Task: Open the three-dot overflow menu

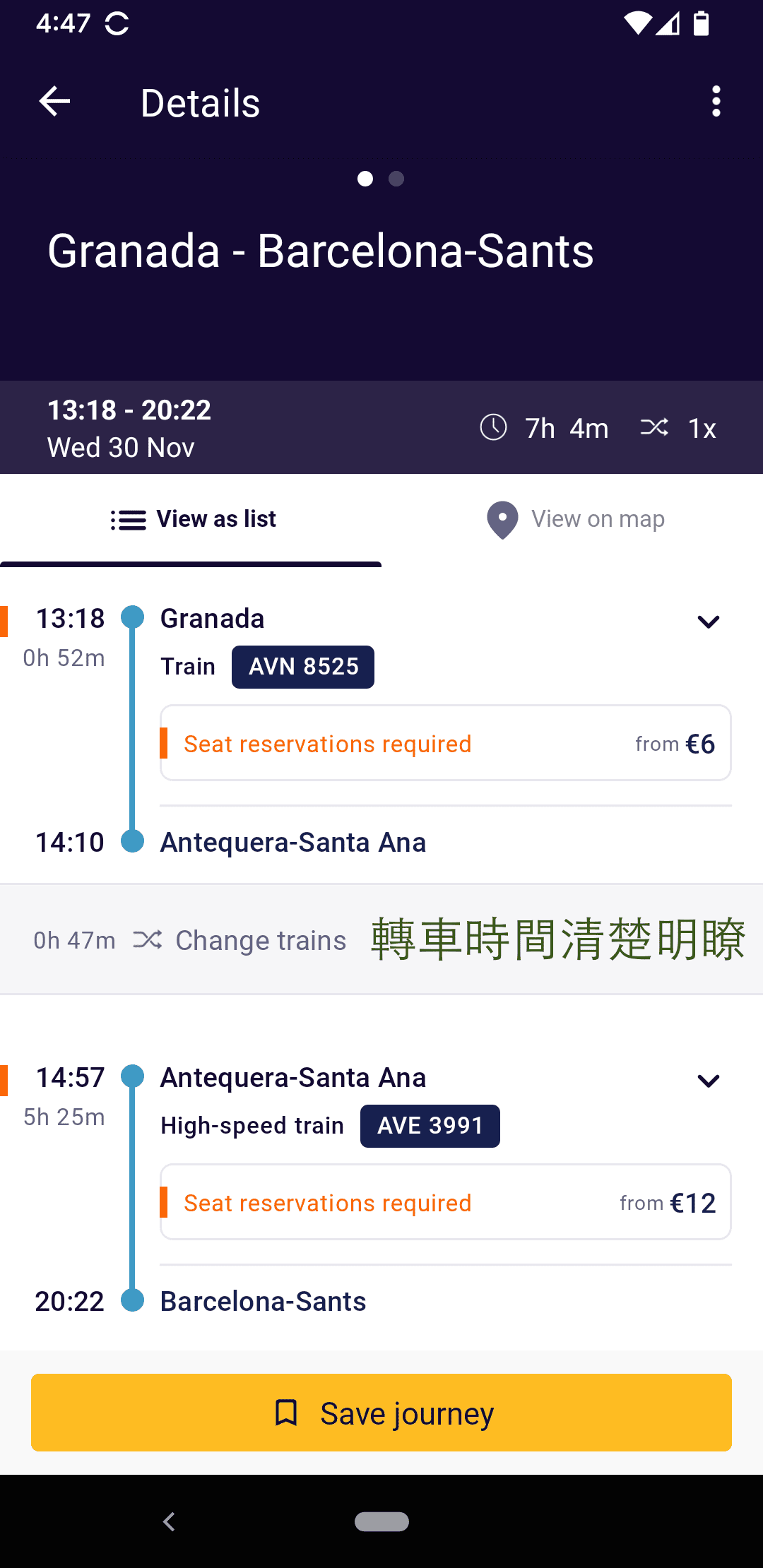Action: [x=716, y=100]
